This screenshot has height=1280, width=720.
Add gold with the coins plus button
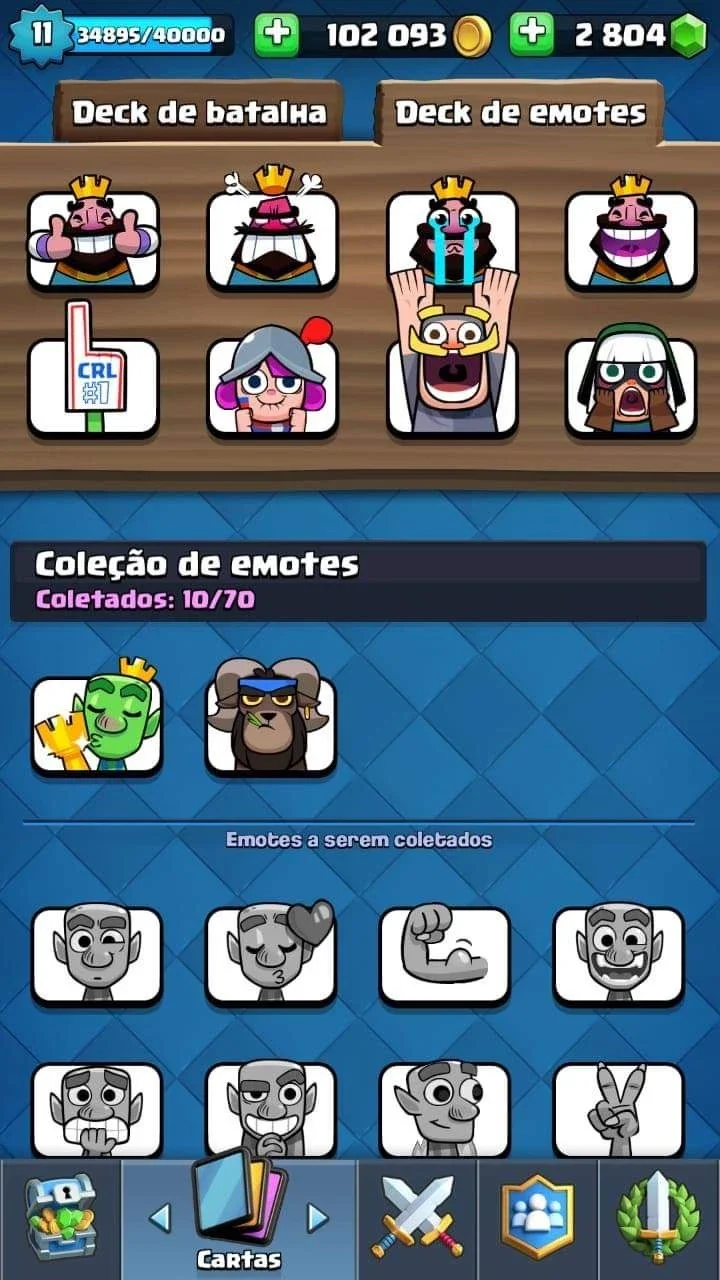[277, 35]
